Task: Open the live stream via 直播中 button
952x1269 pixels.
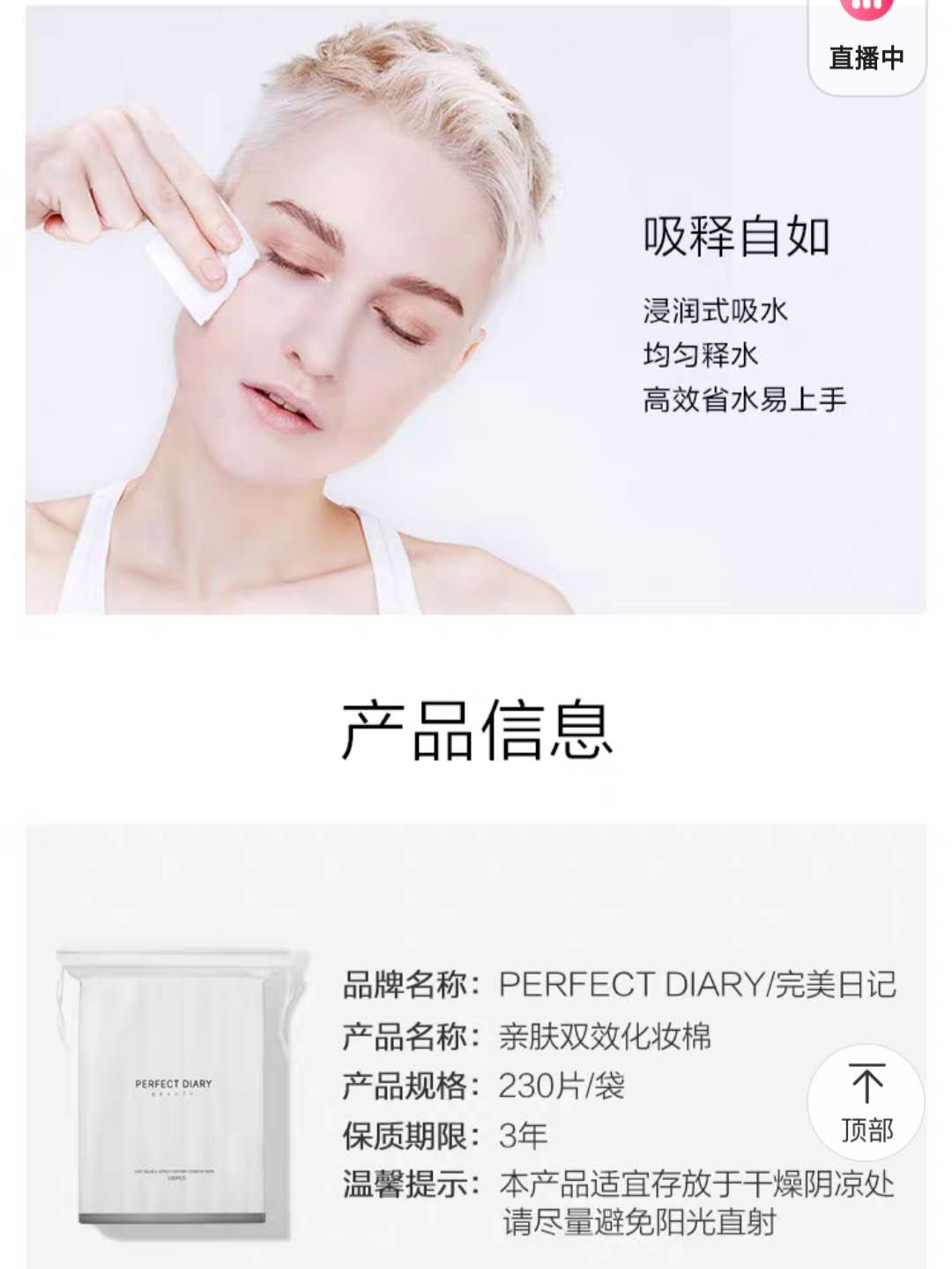Action: (x=866, y=42)
